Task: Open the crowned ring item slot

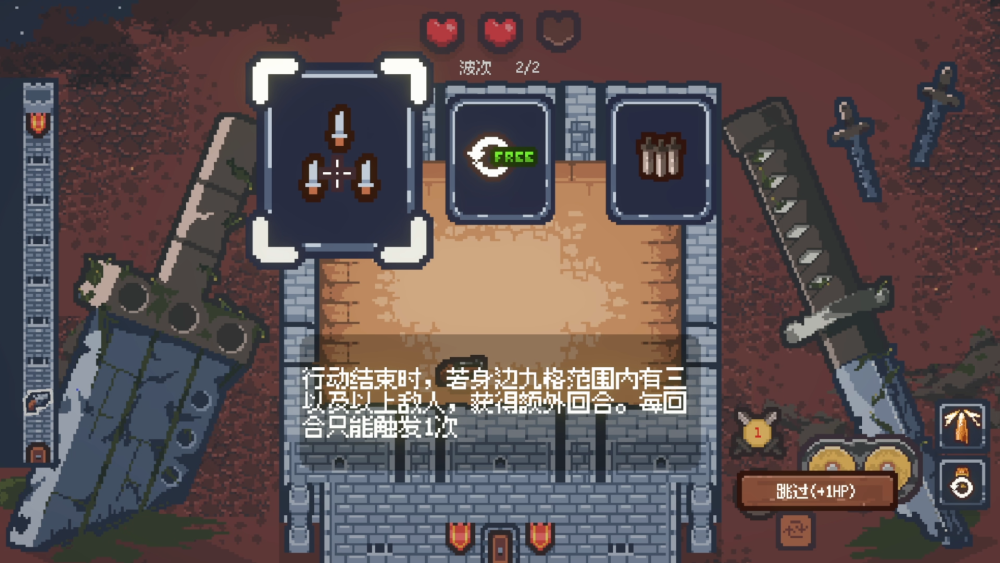Action: (x=963, y=483)
